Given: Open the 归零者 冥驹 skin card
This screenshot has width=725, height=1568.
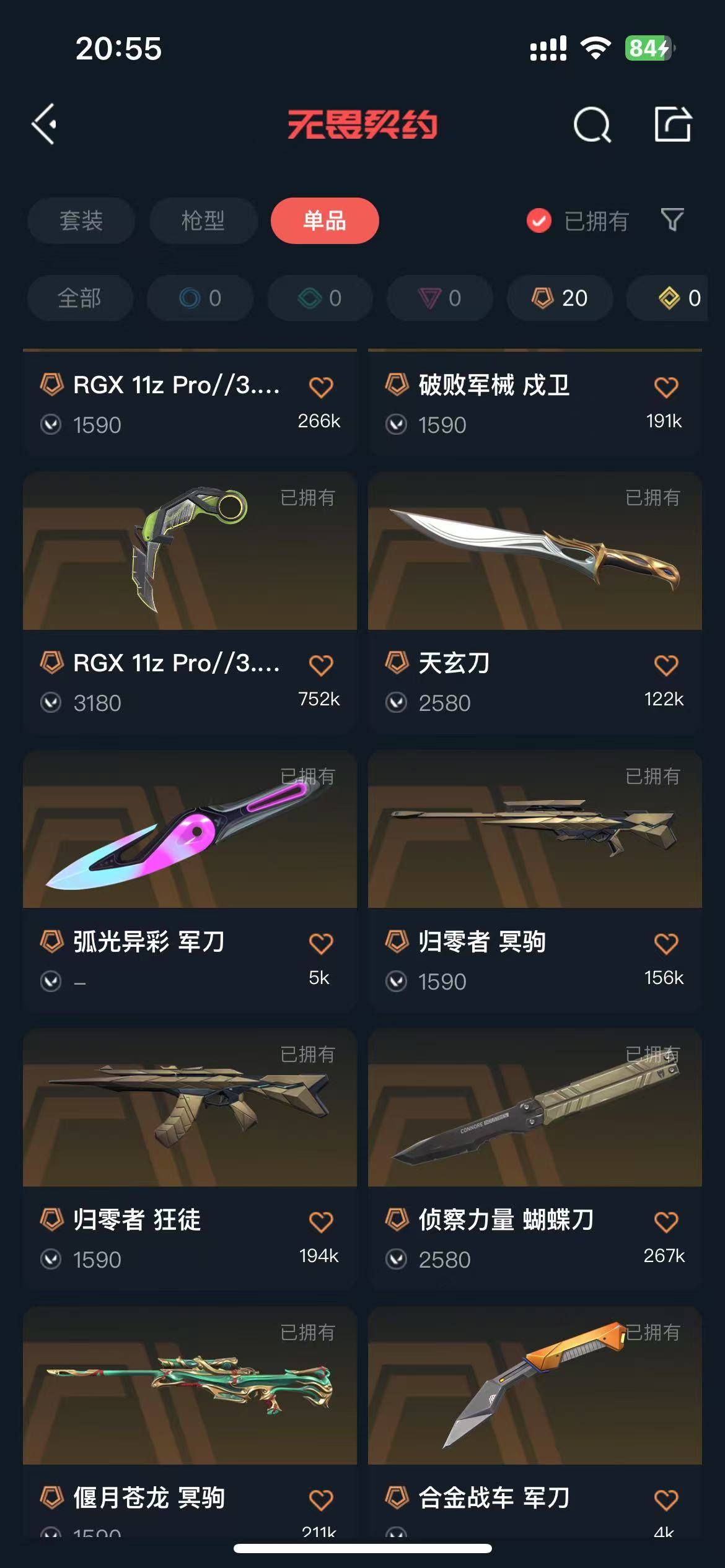Looking at the screenshot, I should coord(535,830).
